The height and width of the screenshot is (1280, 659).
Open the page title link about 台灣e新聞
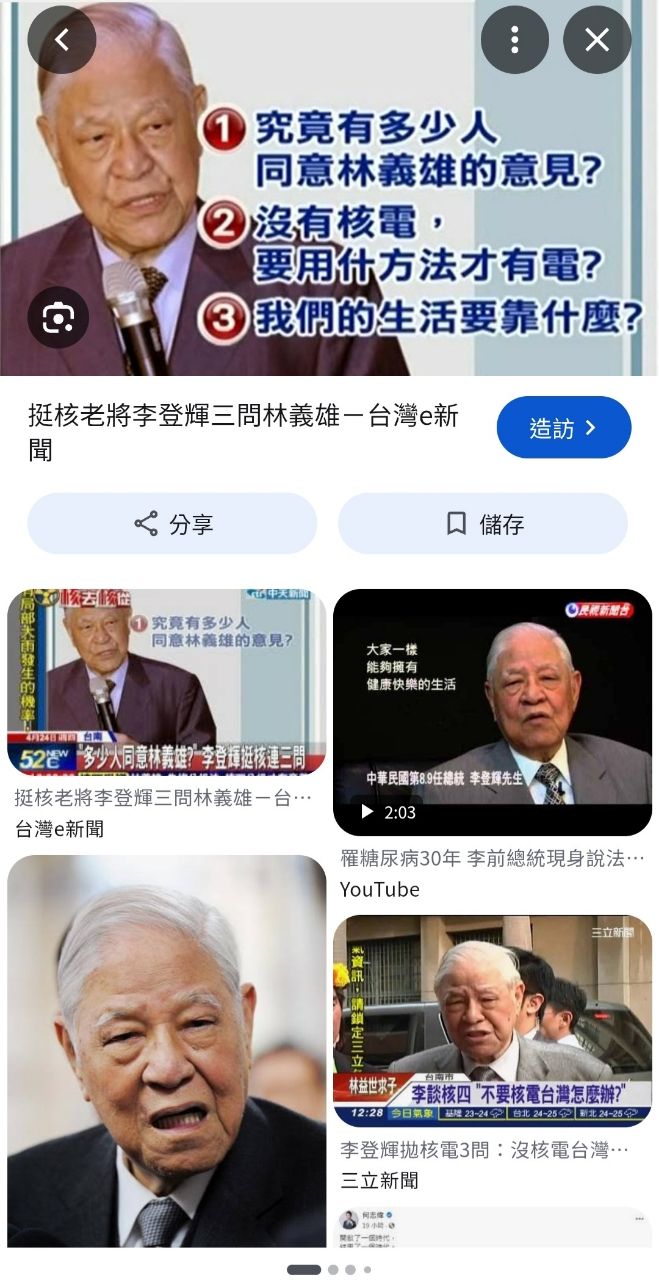(244, 433)
